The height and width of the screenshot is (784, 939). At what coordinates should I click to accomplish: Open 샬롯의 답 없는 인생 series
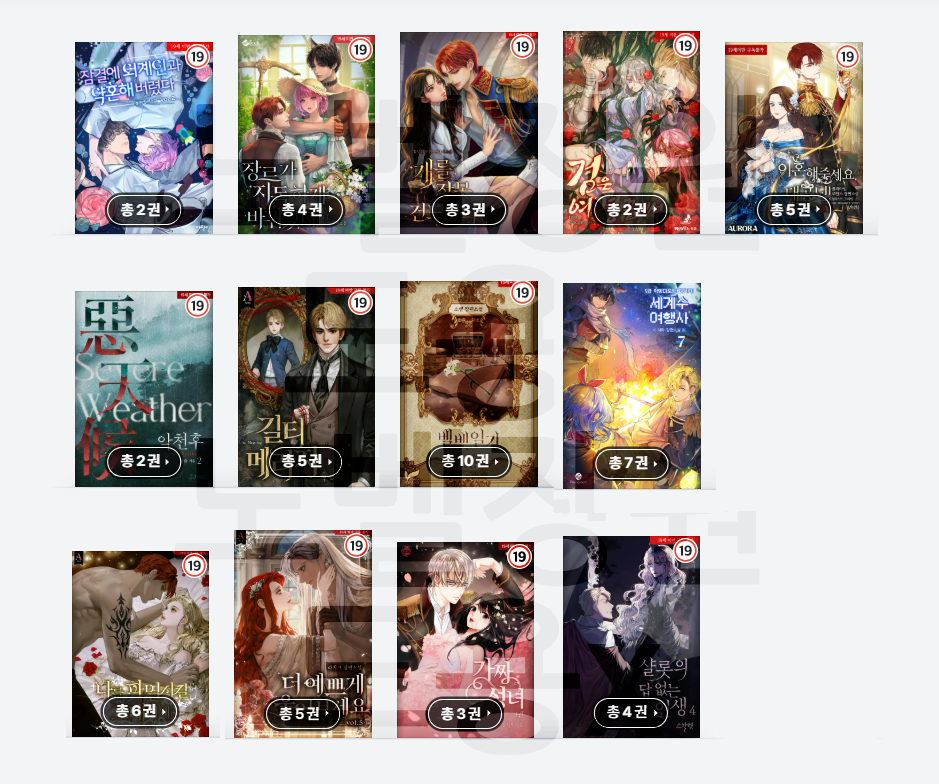631,630
